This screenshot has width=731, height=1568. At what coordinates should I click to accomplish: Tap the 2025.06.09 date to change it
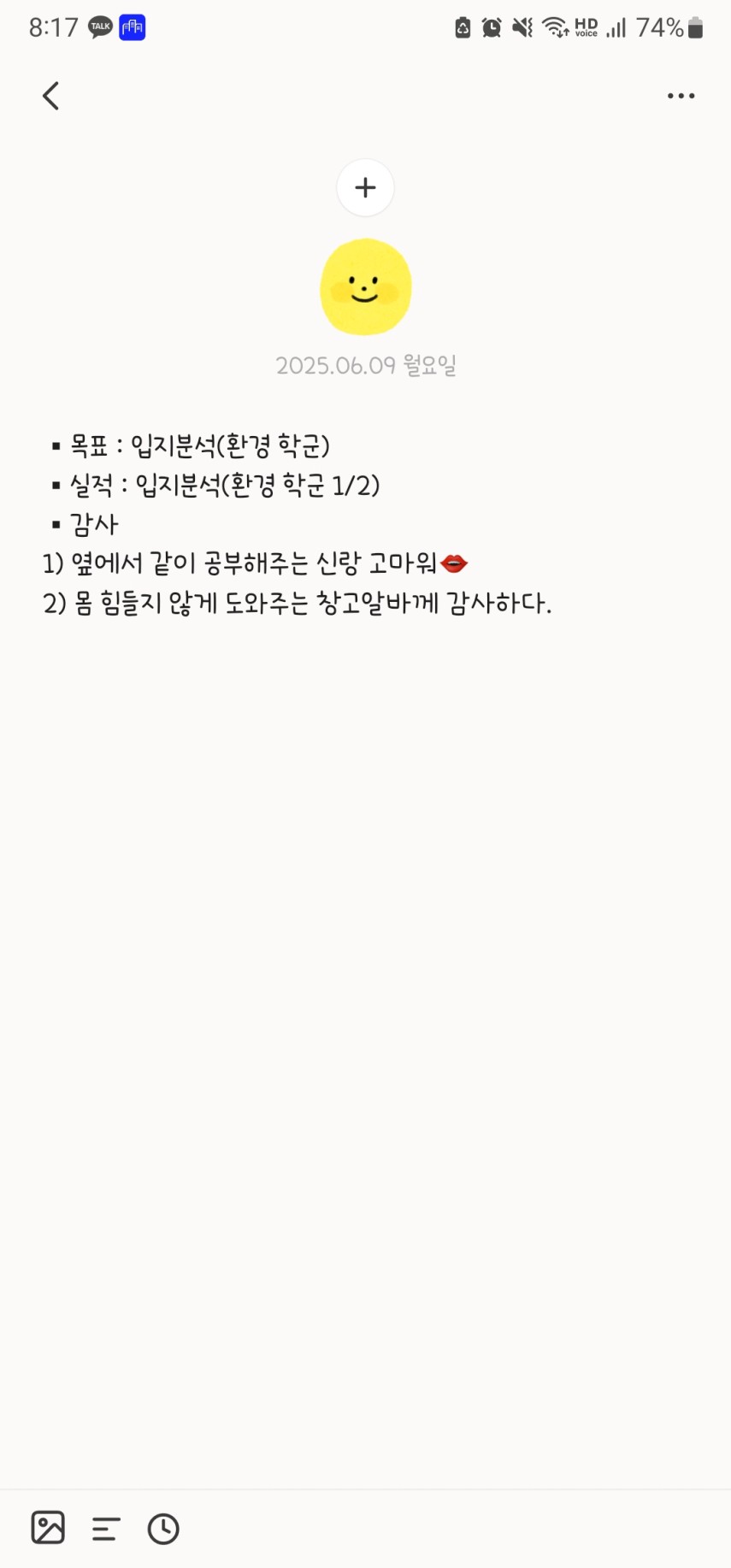coord(366,366)
